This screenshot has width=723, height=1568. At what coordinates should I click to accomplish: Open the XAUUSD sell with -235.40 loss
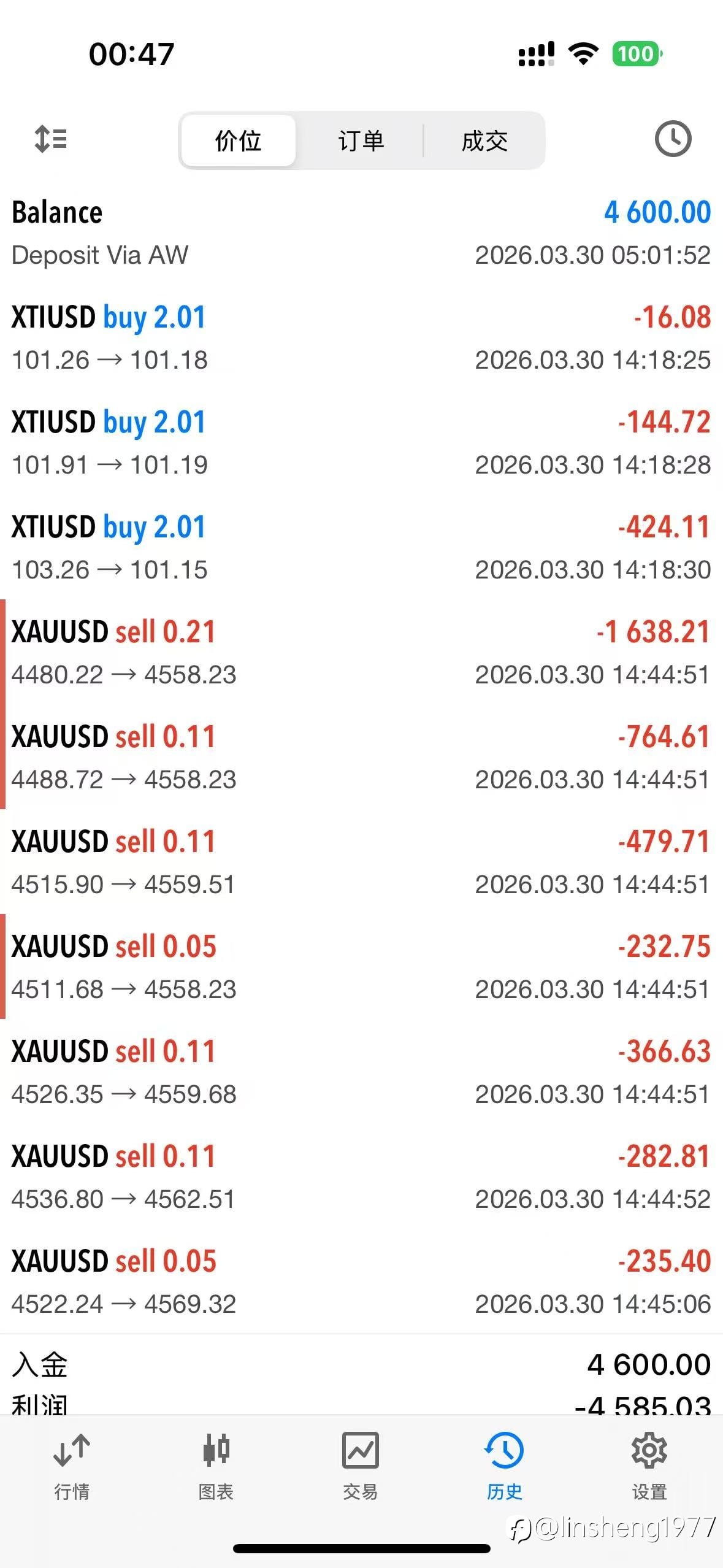click(x=361, y=1282)
